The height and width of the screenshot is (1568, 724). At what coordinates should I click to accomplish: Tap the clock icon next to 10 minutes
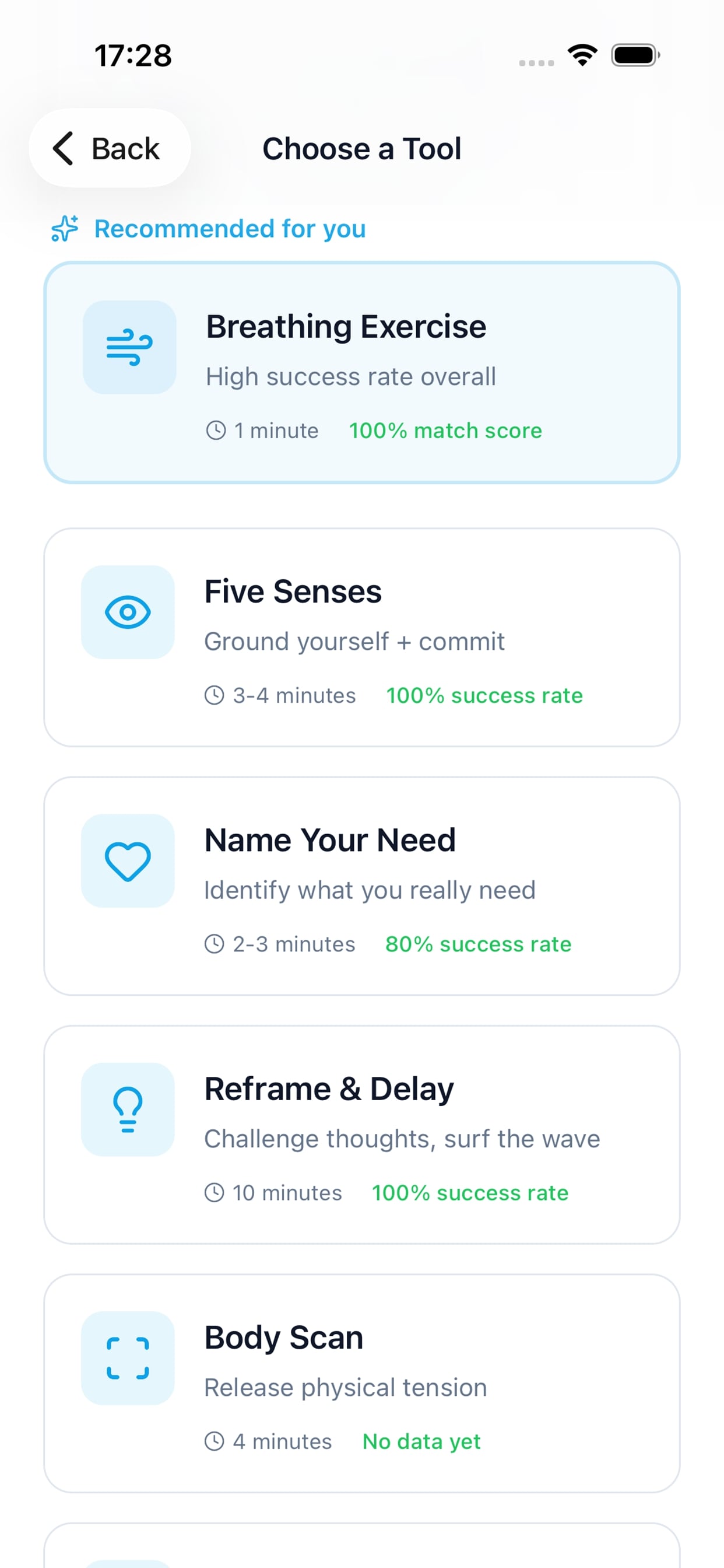tap(216, 1192)
